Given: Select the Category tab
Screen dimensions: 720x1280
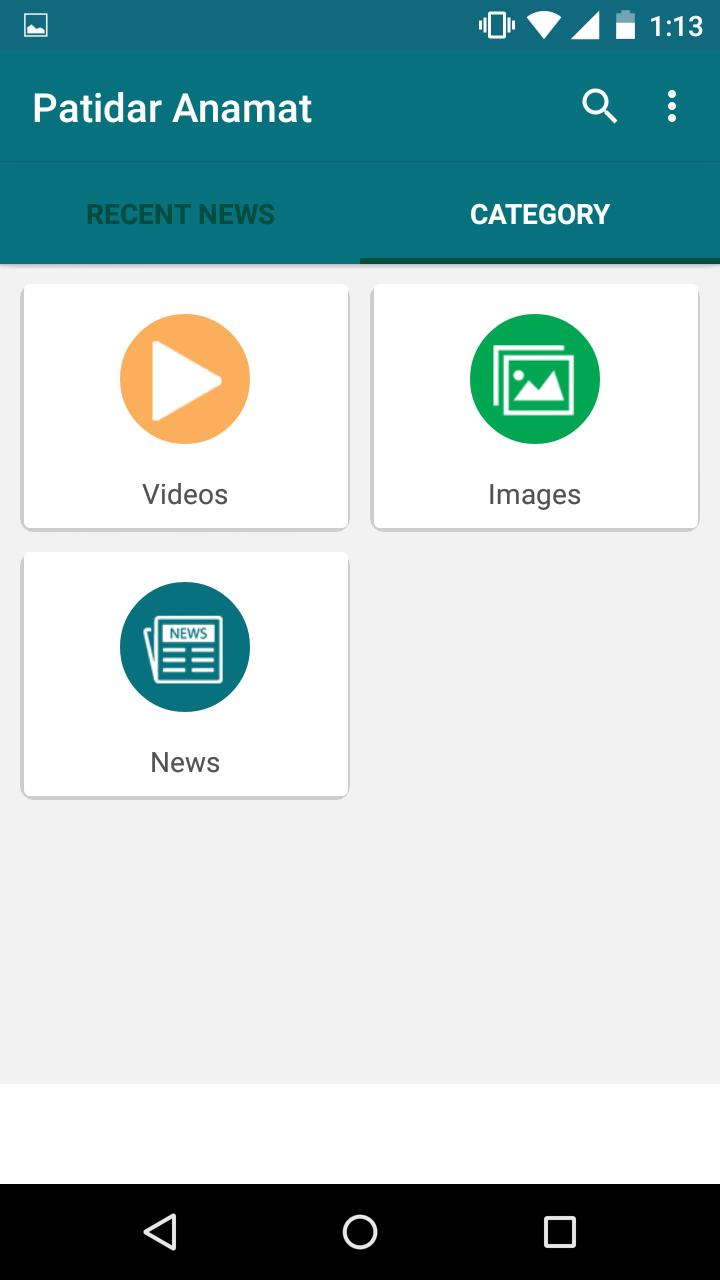Looking at the screenshot, I should point(540,214).
